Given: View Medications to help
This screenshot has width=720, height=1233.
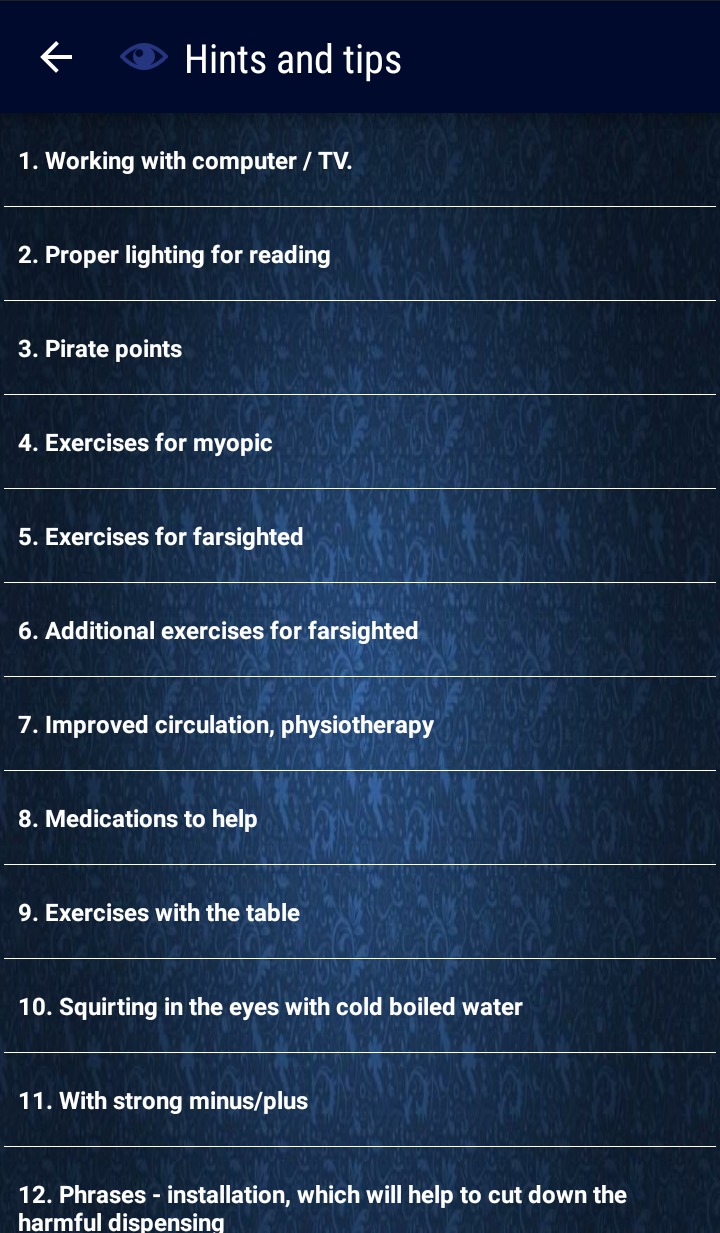Looking at the screenshot, I should (360, 818).
